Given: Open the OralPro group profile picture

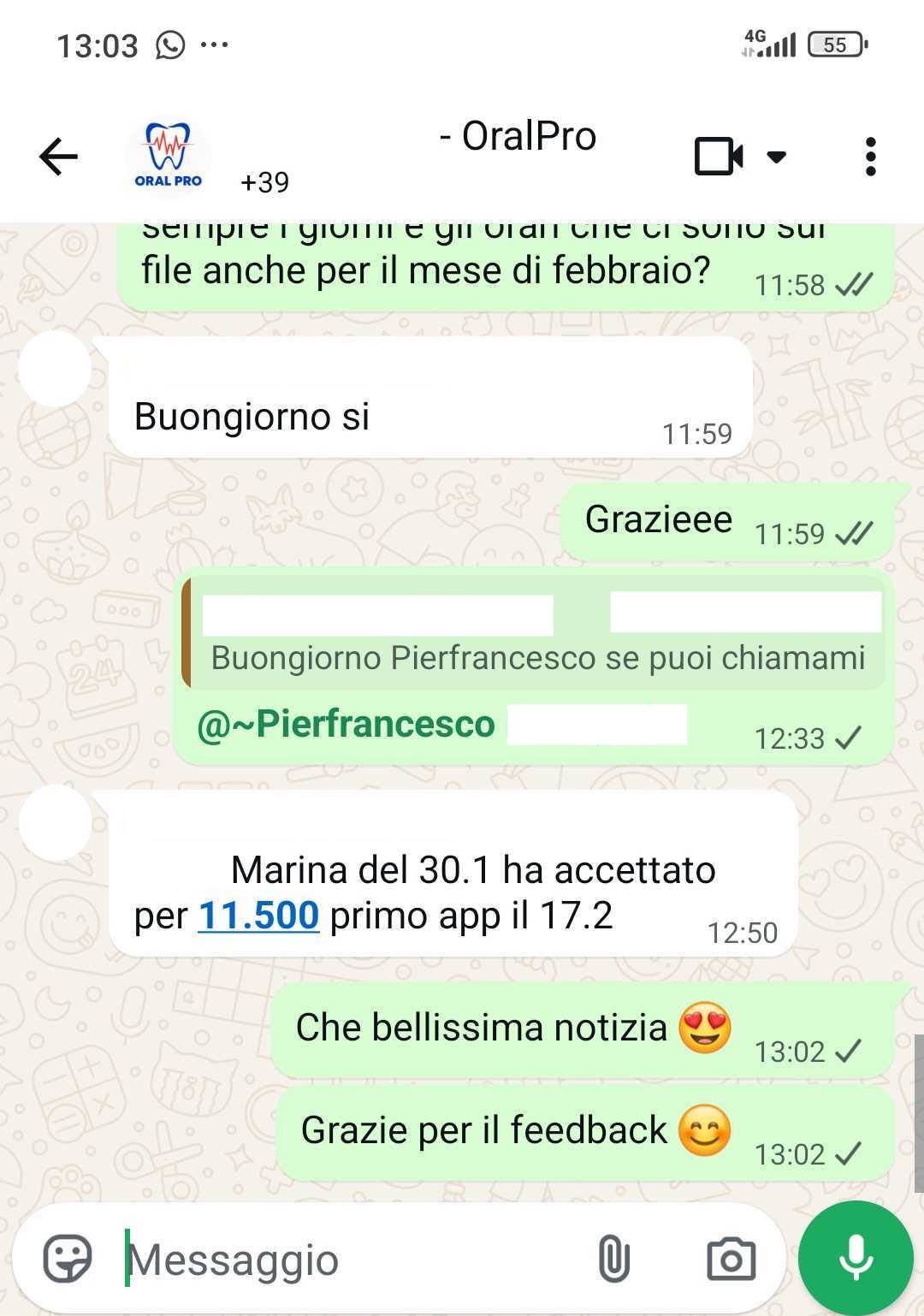Looking at the screenshot, I should tap(168, 157).
